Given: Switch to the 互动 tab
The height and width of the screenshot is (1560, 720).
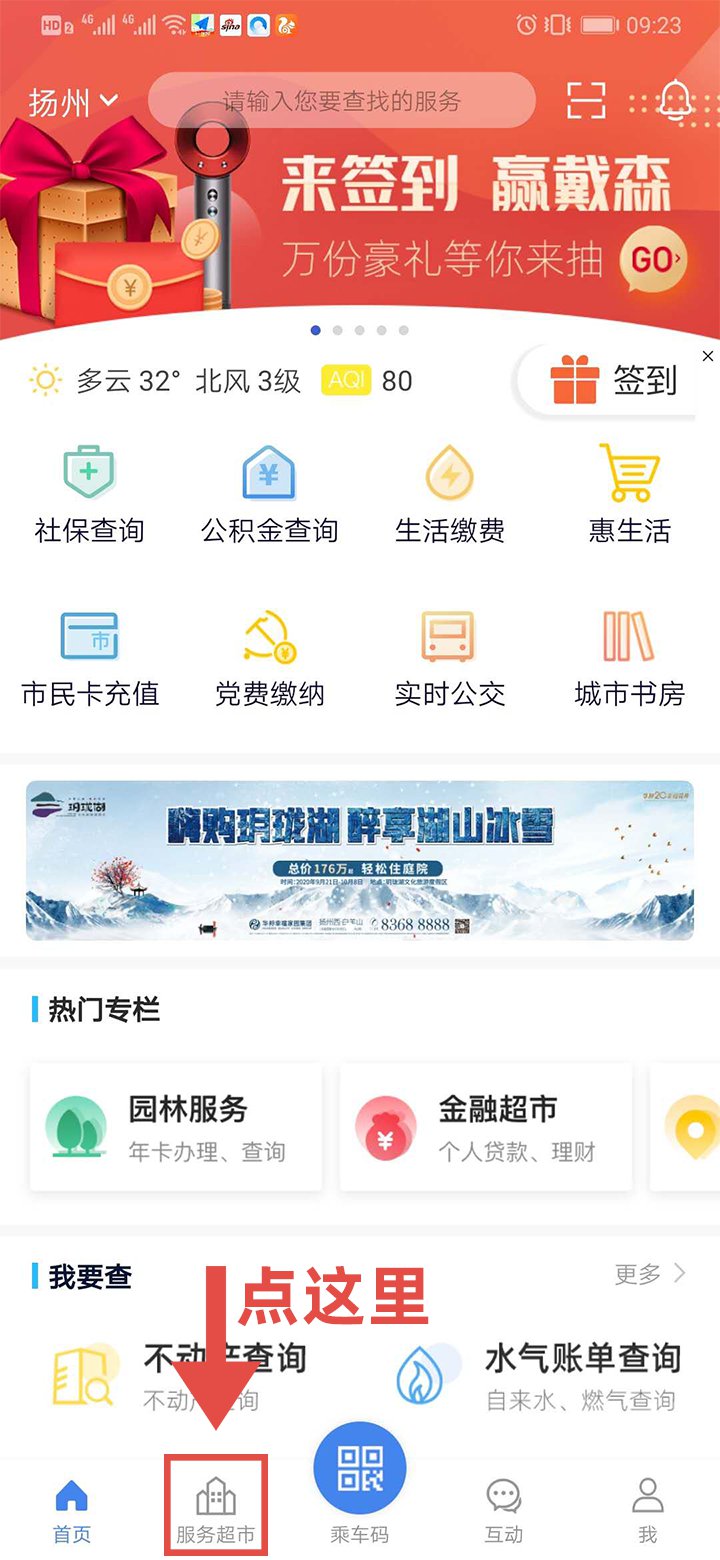Looking at the screenshot, I should (503, 1508).
